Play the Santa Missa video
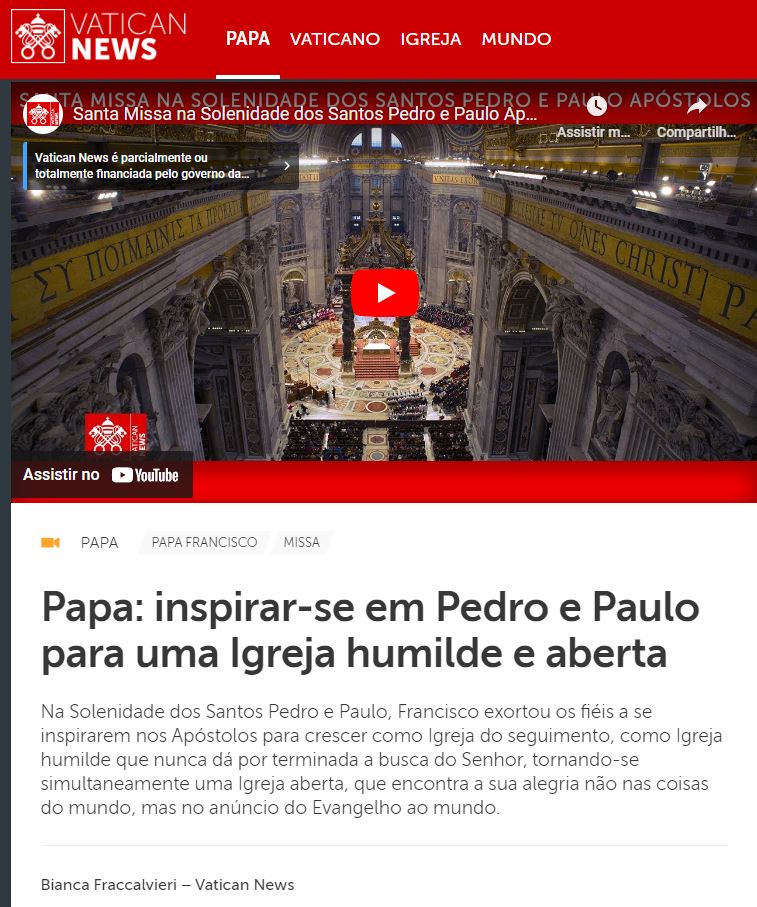 384,292
